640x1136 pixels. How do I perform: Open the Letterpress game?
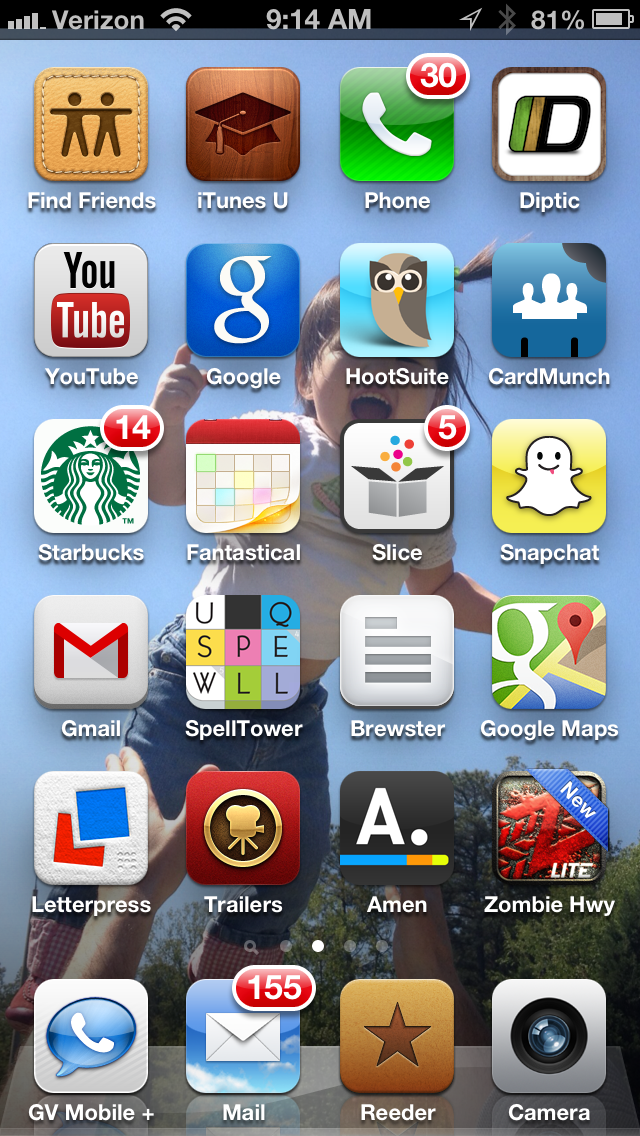[x=91, y=828]
